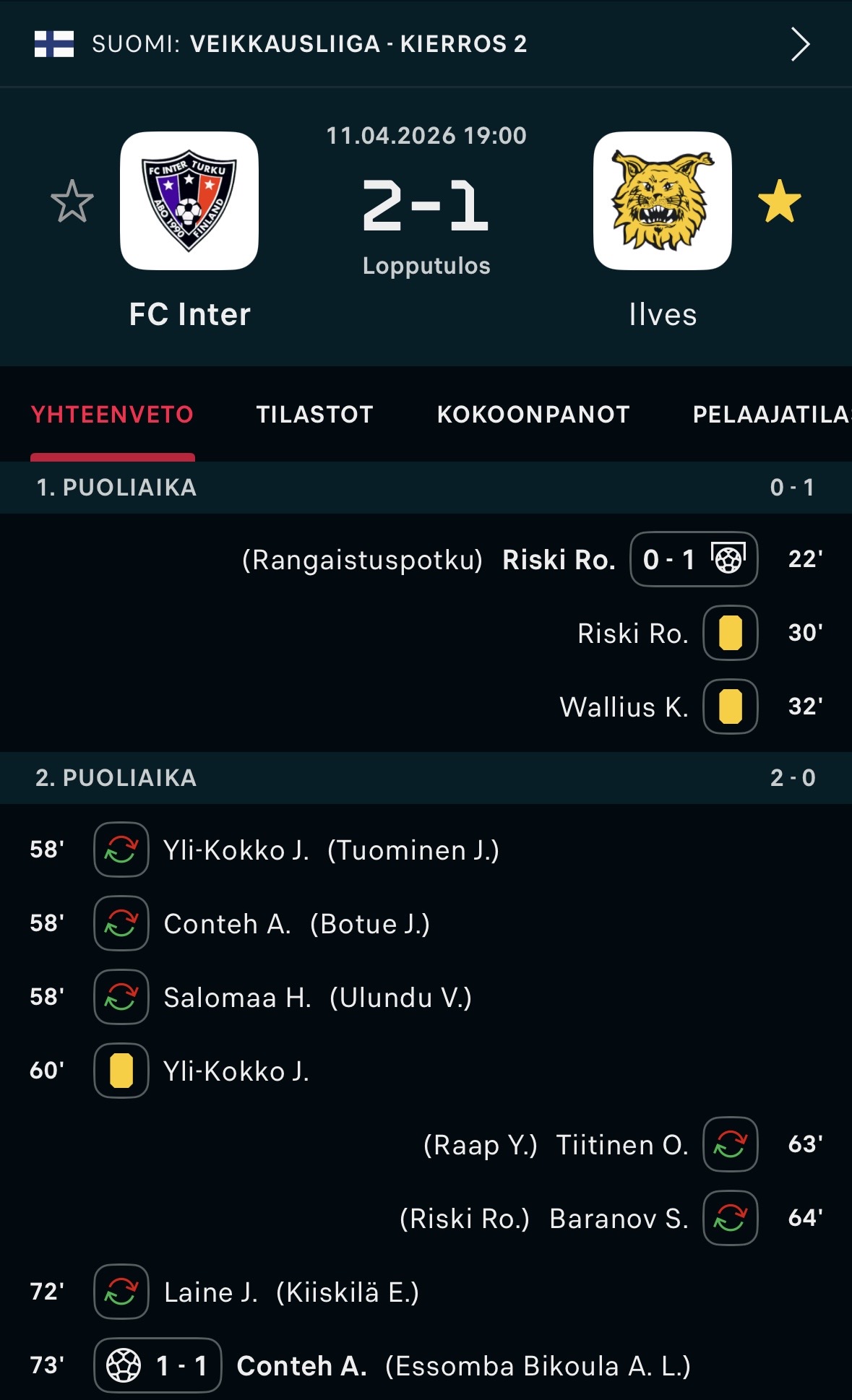Open the Pelaajatilastot tab

[770, 414]
